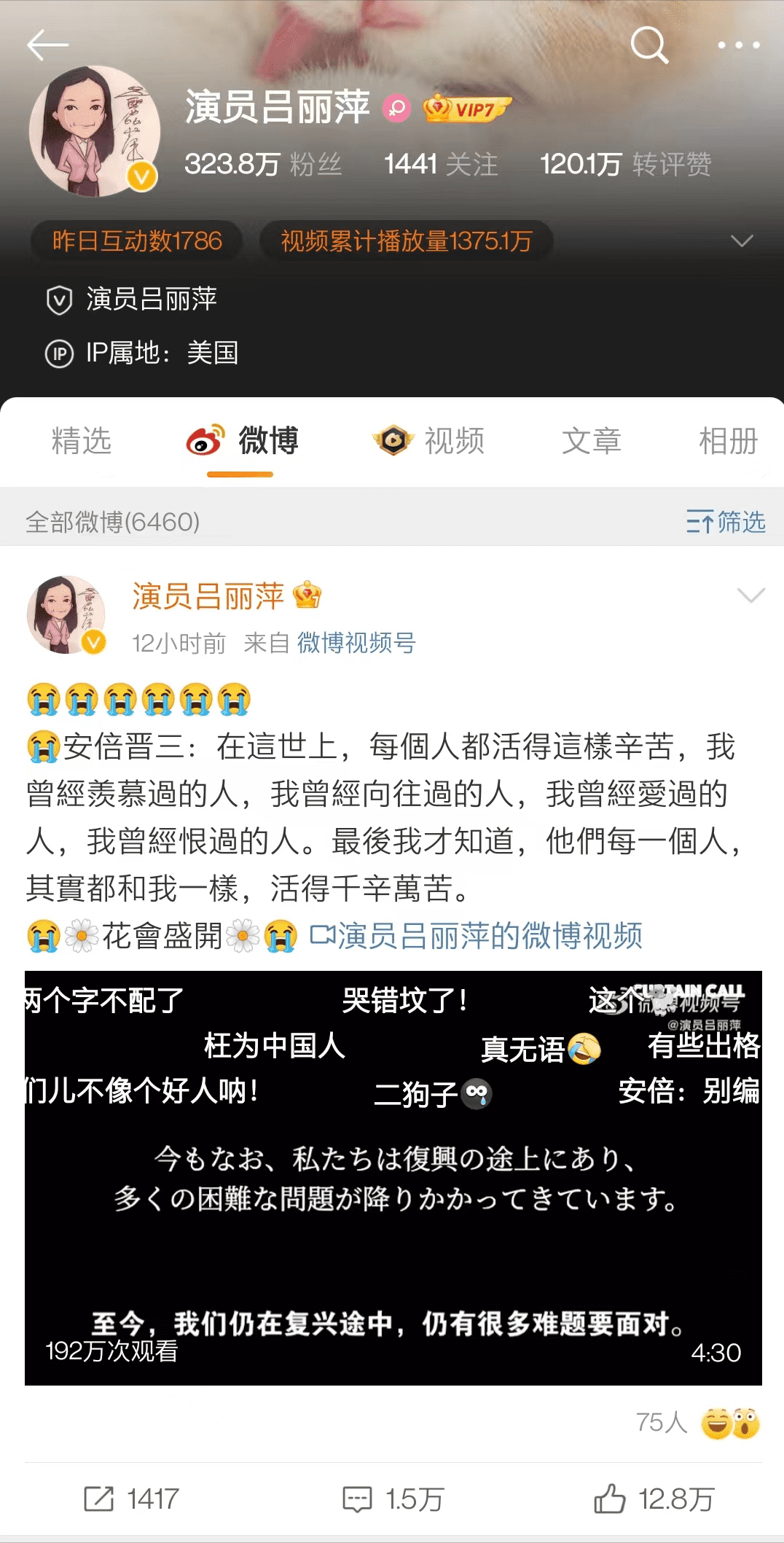Expand profile details with the chevron

click(x=741, y=241)
